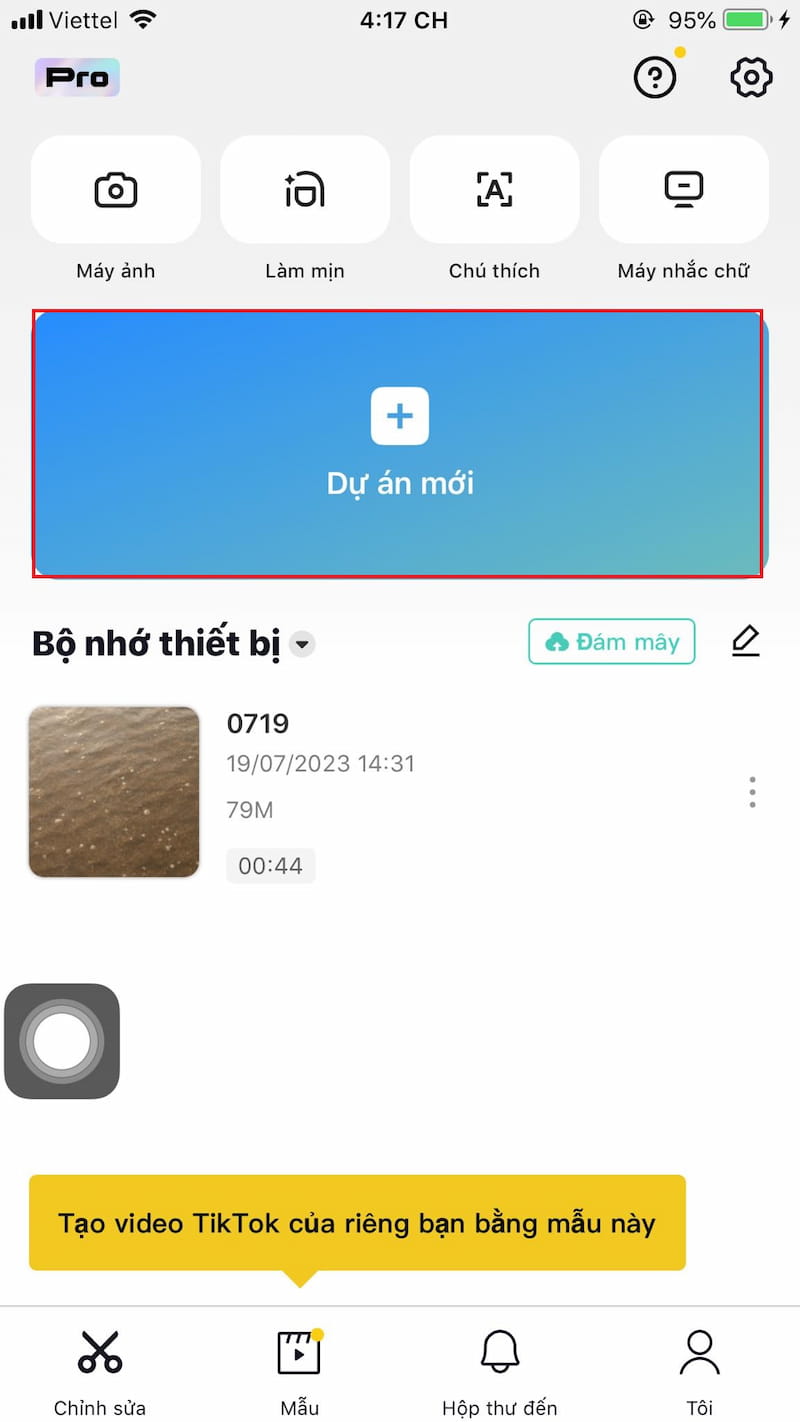Open settings via the gear icon
The image size is (800, 1422).
point(750,77)
